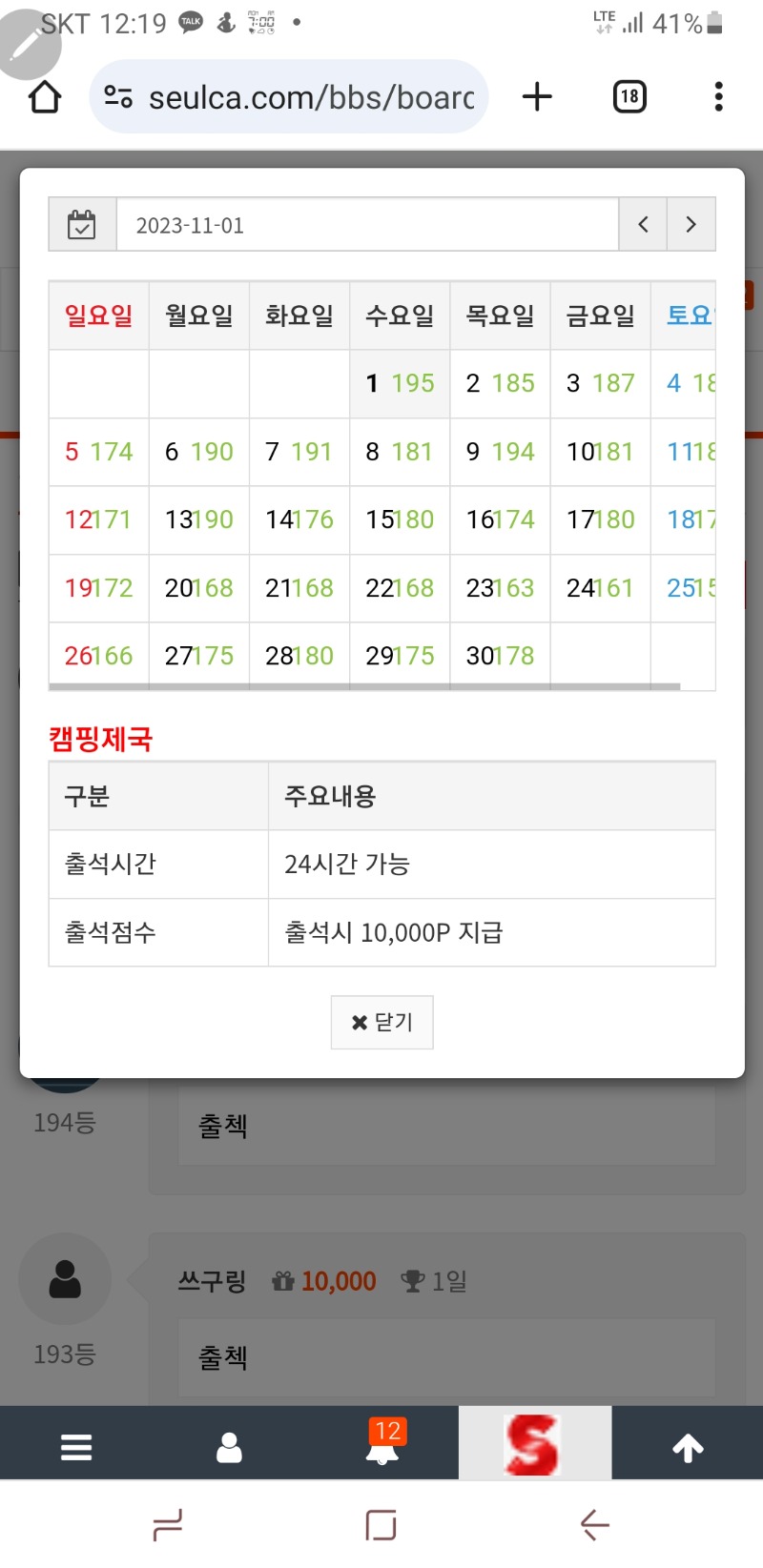Screen dimensions: 763x1568
Task: Jump to top with the up arrow
Action: coord(688,1447)
